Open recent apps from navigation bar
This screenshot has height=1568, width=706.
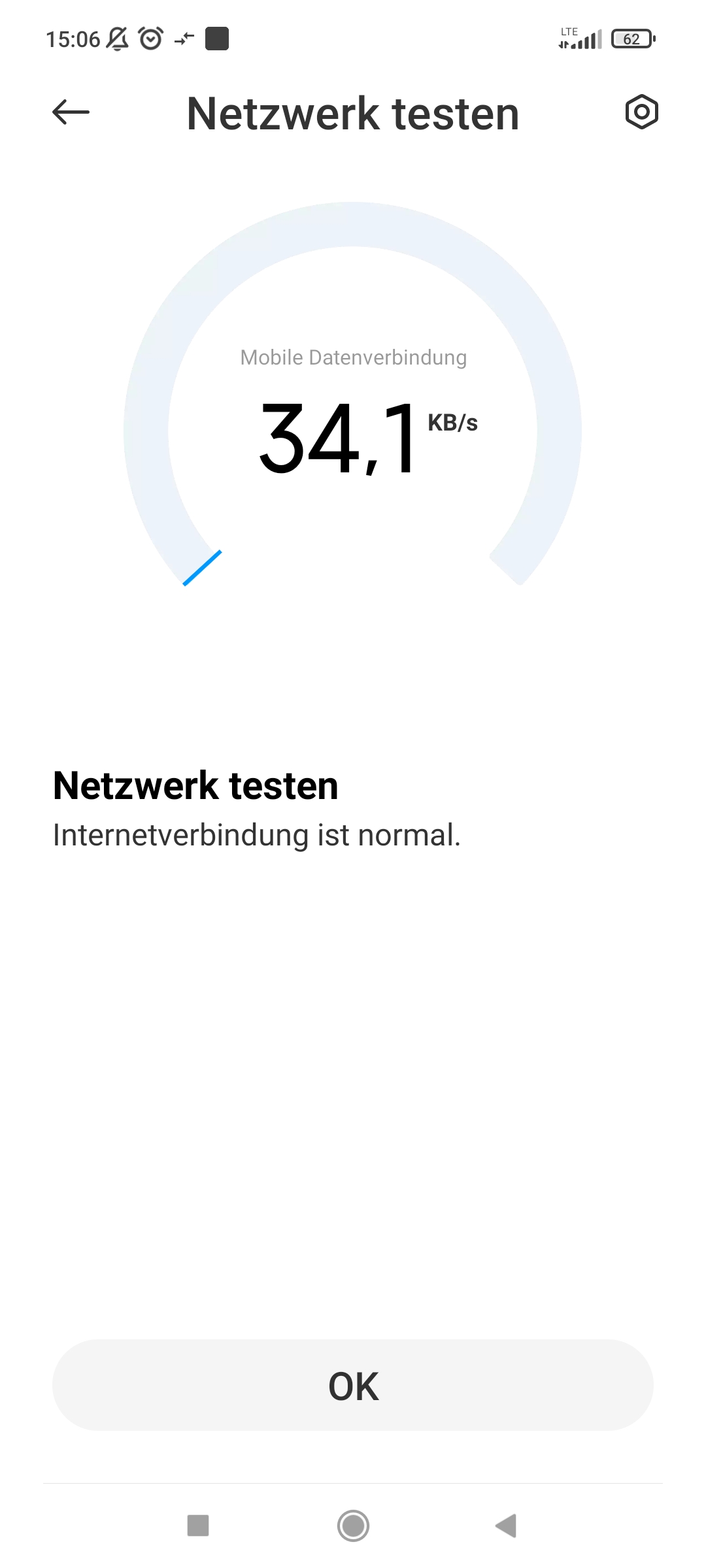pos(198,1526)
